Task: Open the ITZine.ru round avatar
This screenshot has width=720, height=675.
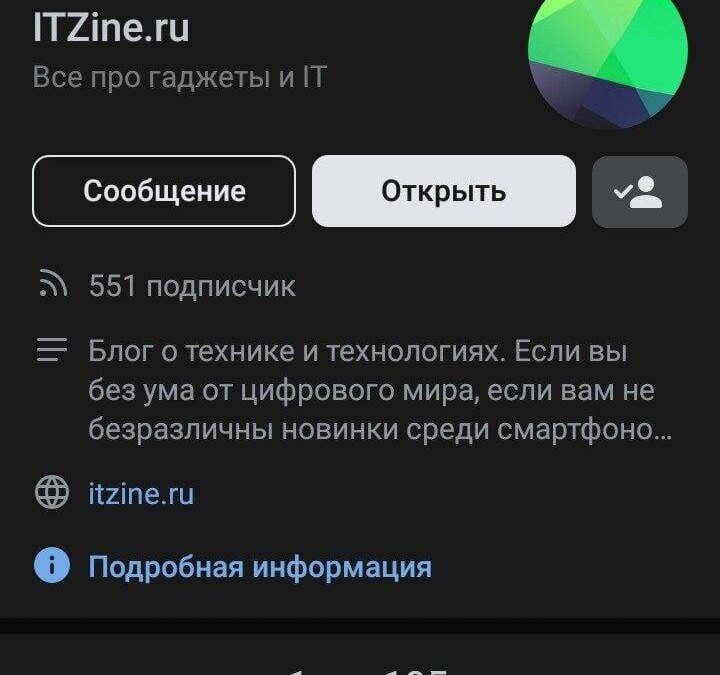Action: (608, 60)
